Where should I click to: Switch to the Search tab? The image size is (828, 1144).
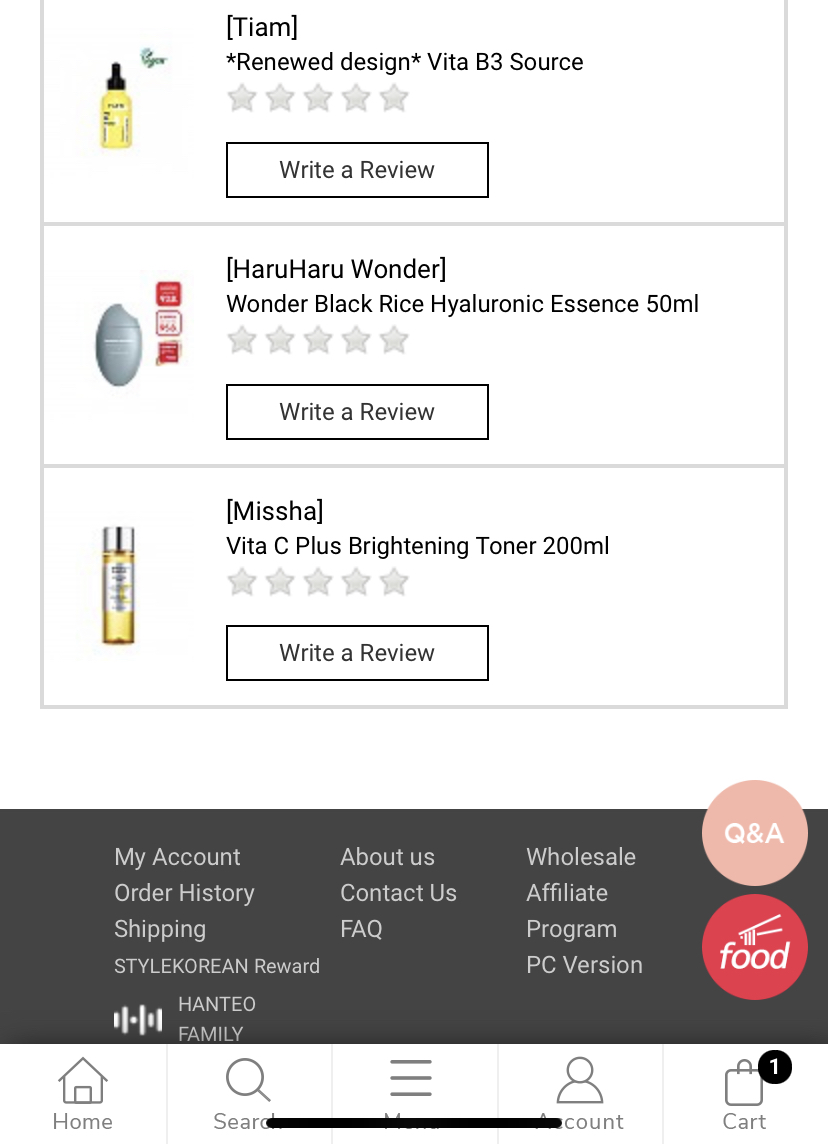coord(247,1093)
